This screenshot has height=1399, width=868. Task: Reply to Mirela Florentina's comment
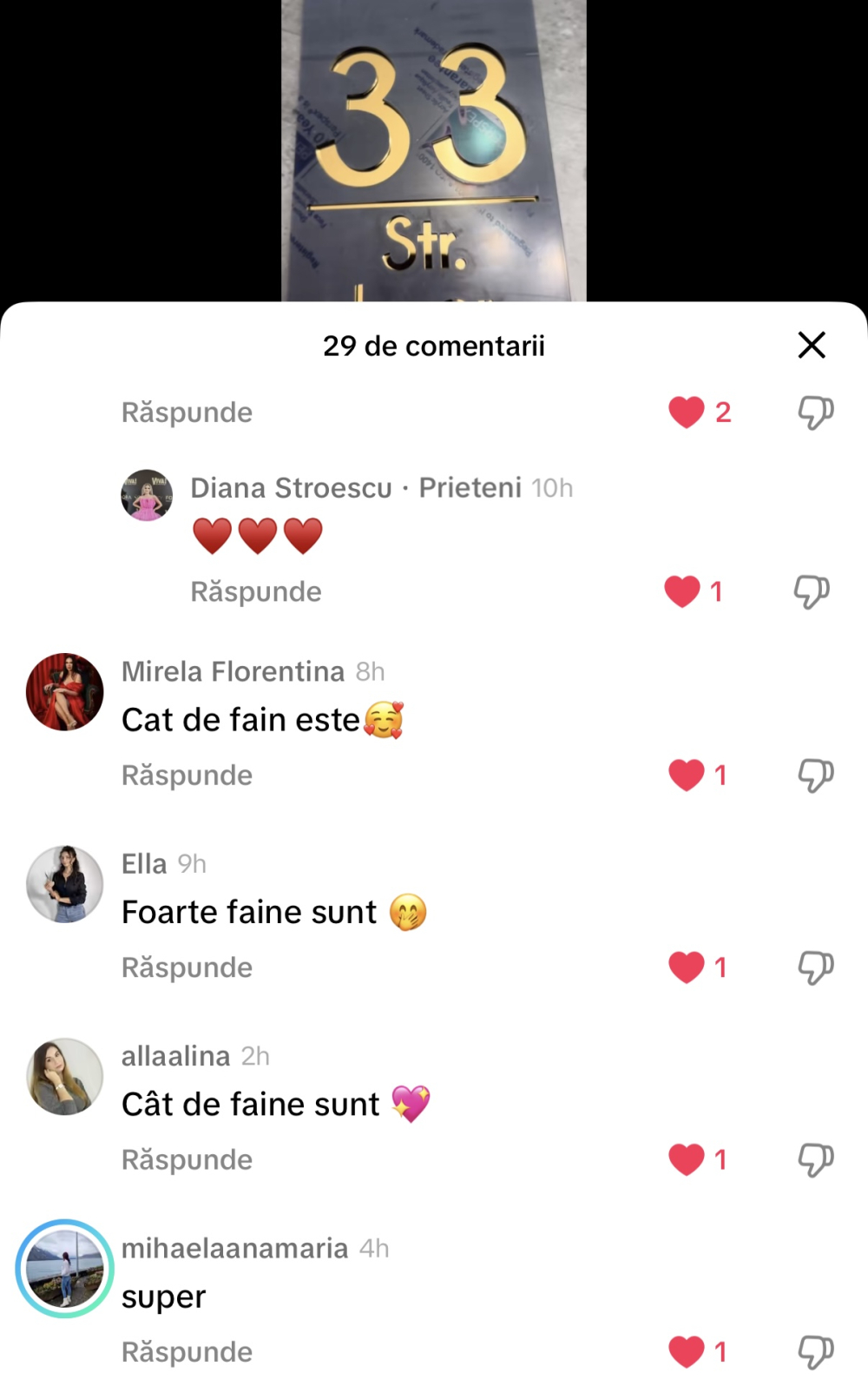click(187, 775)
